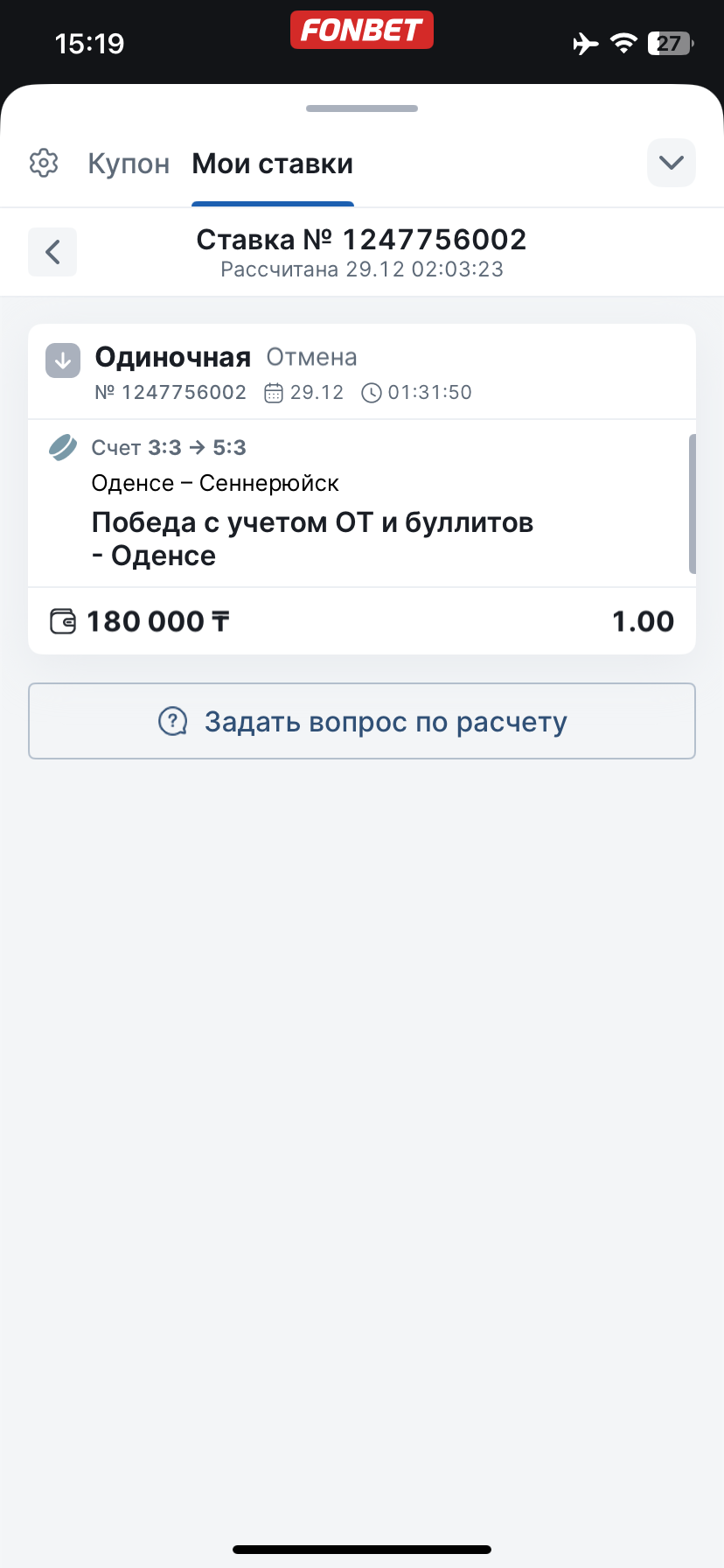Screen dimensions: 724x1568
Task: Go back from bet № 1247756002
Action: point(52,252)
